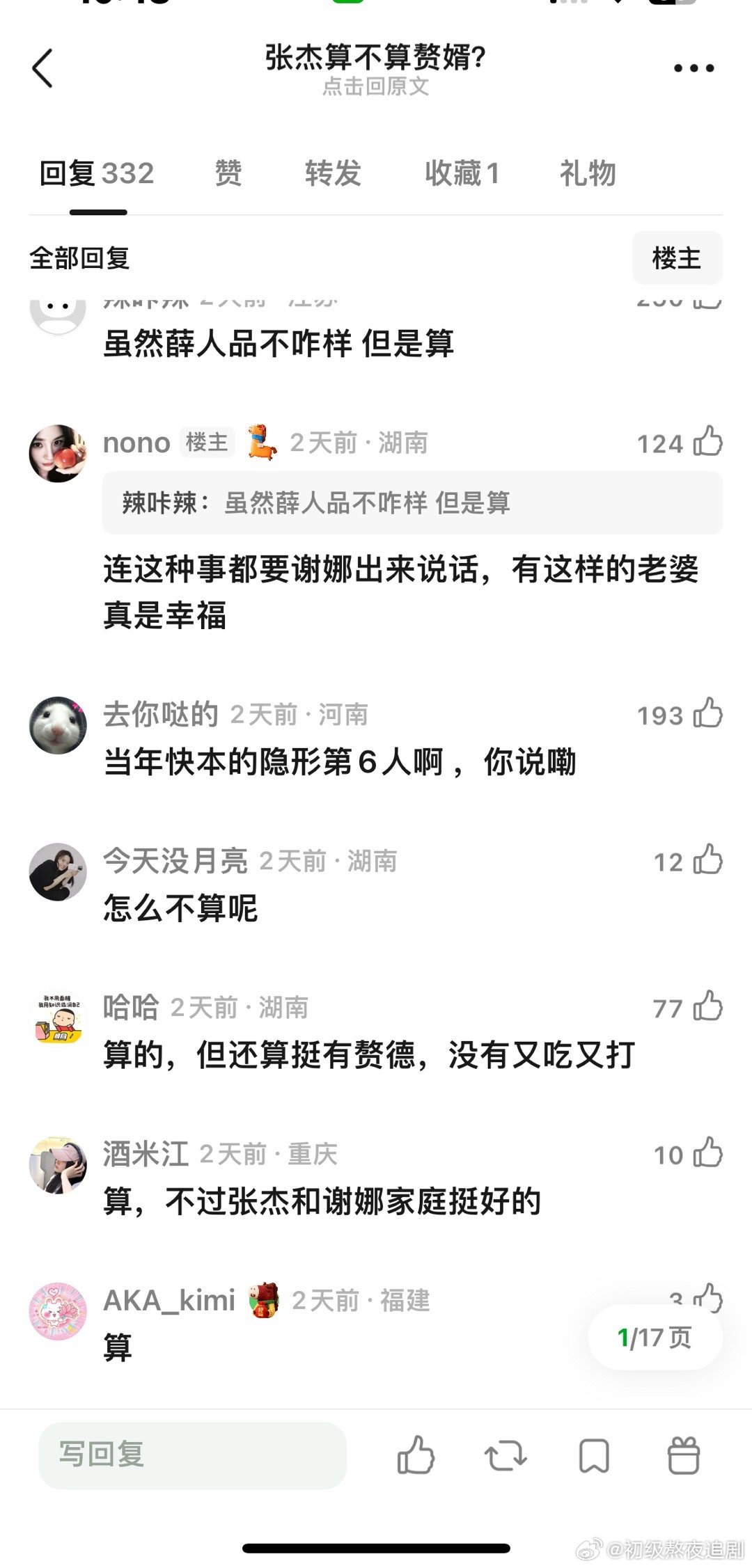The width and height of the screenshot is (752, 1568).
Task: Switch to the 转发 tab
Action: click(x=331, y=173)
